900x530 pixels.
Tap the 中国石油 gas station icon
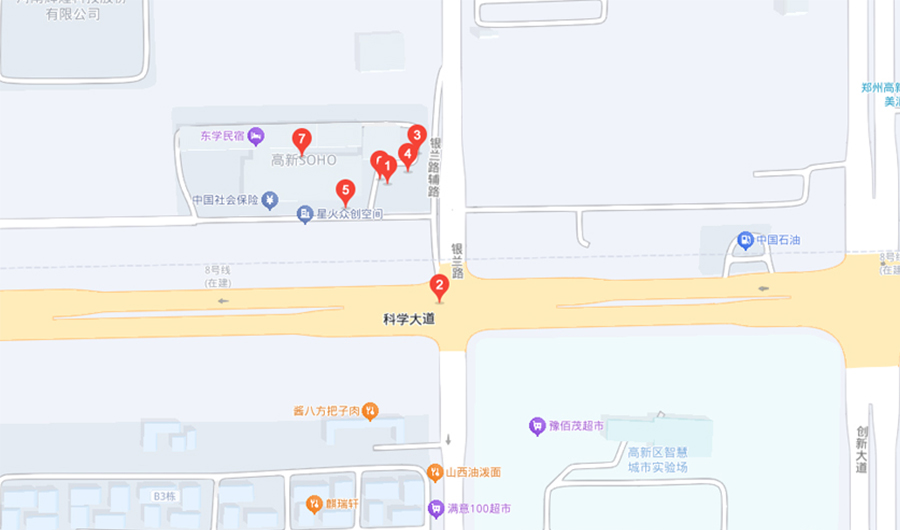[x=745, y=240]
